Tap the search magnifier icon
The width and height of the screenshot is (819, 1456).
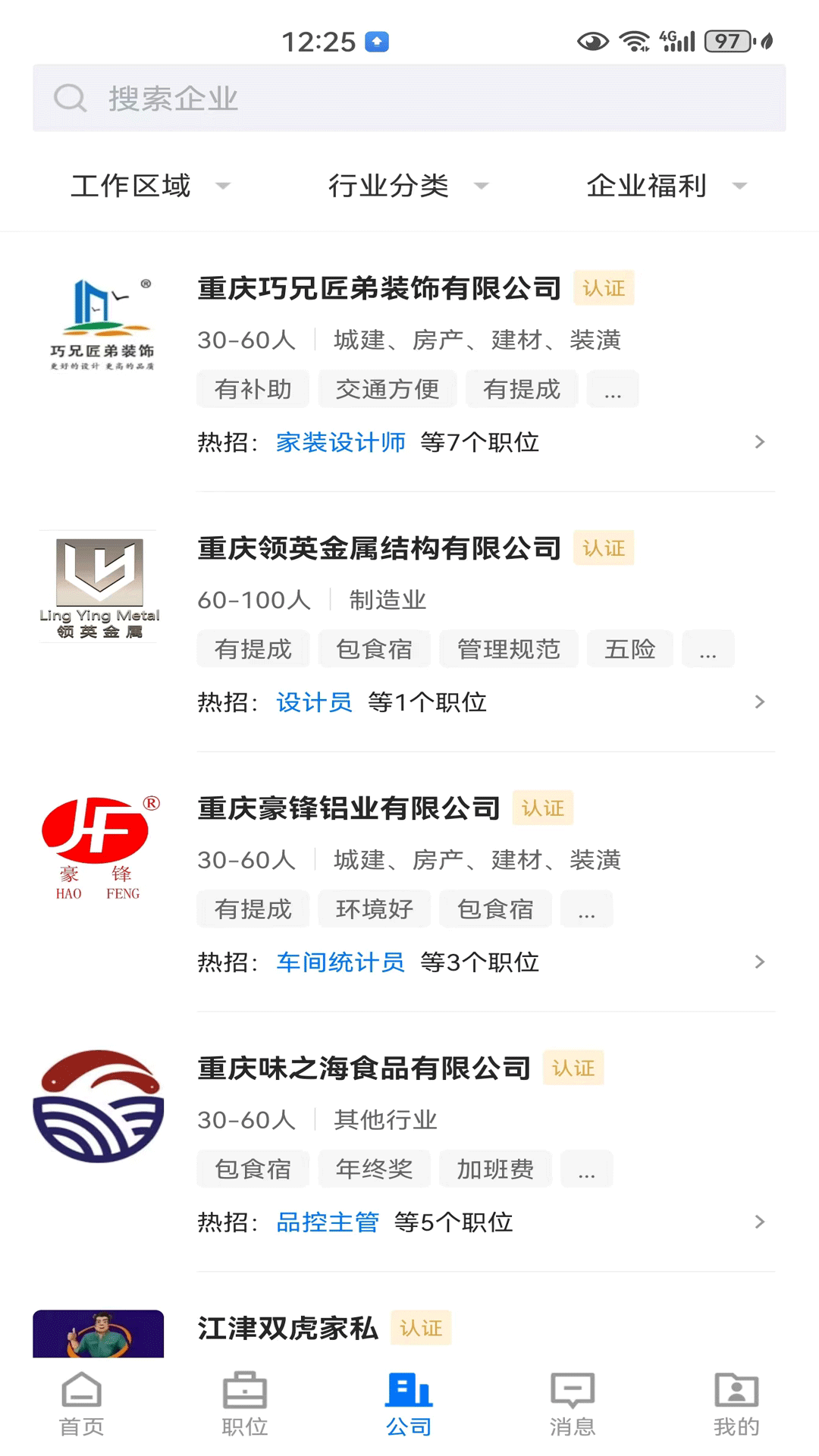[x=69, y=98]
